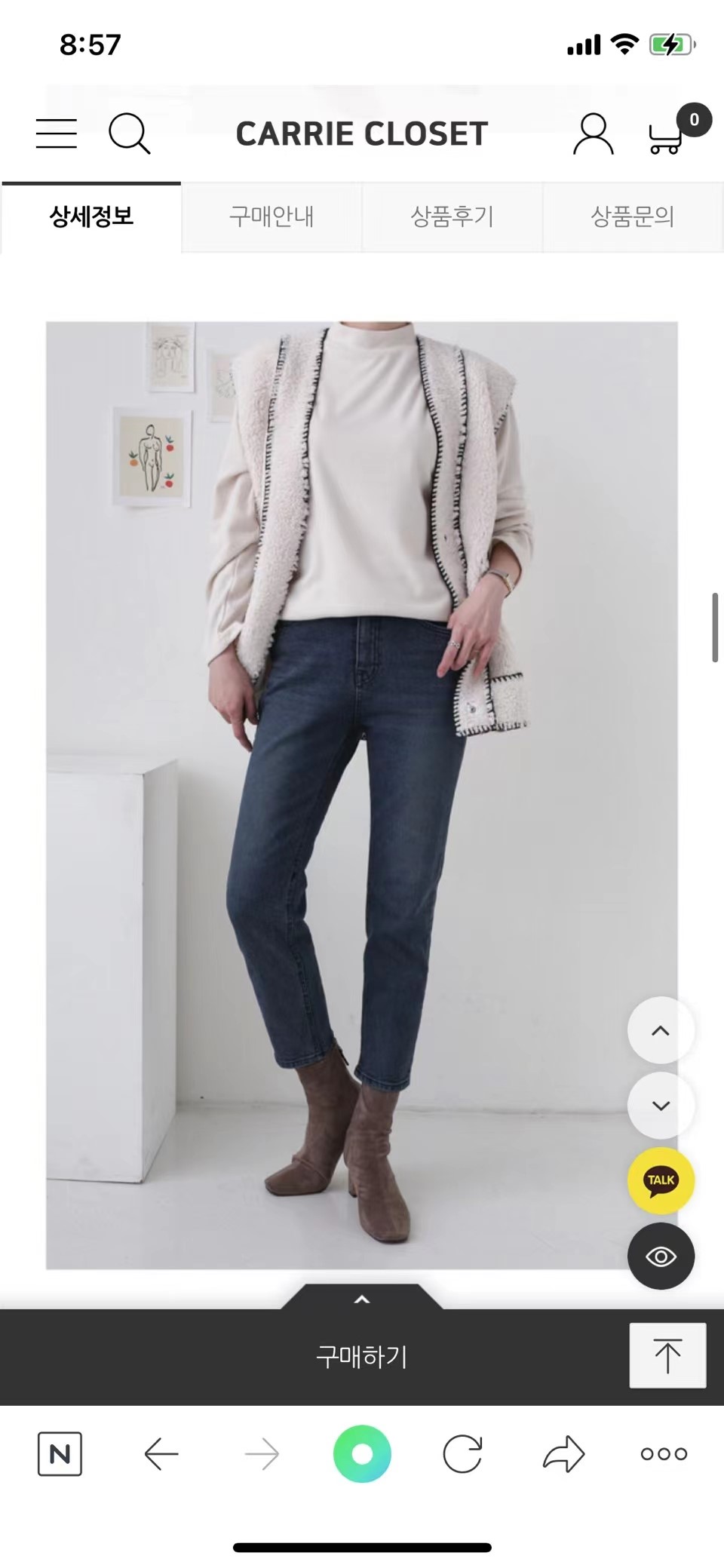The width and height of the screenshot is (724, 1568).
Task: Open recently viewed eye button
Action: click(x=661, y=1256)
